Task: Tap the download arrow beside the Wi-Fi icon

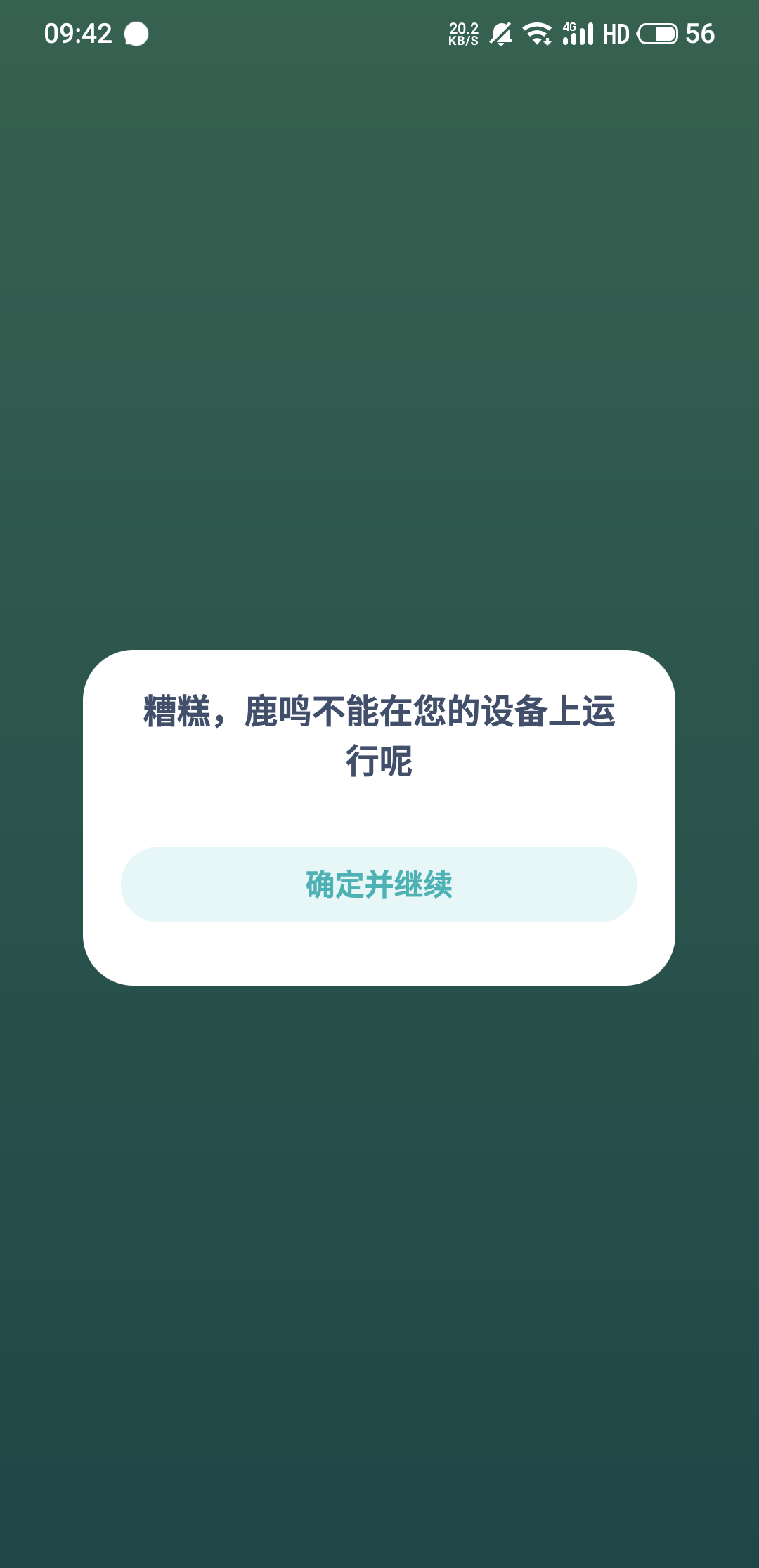Action: pyautogui.click(x=546, y=41)
